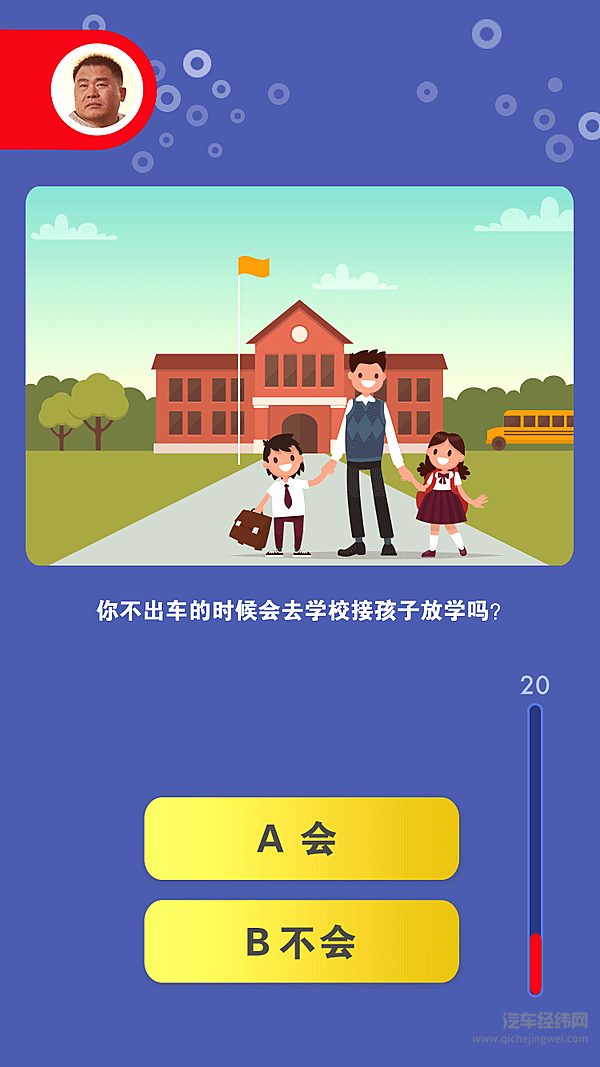Screen dimensions: 600x1067
Task: Select answer A 会
Action: tap(301, 839)
